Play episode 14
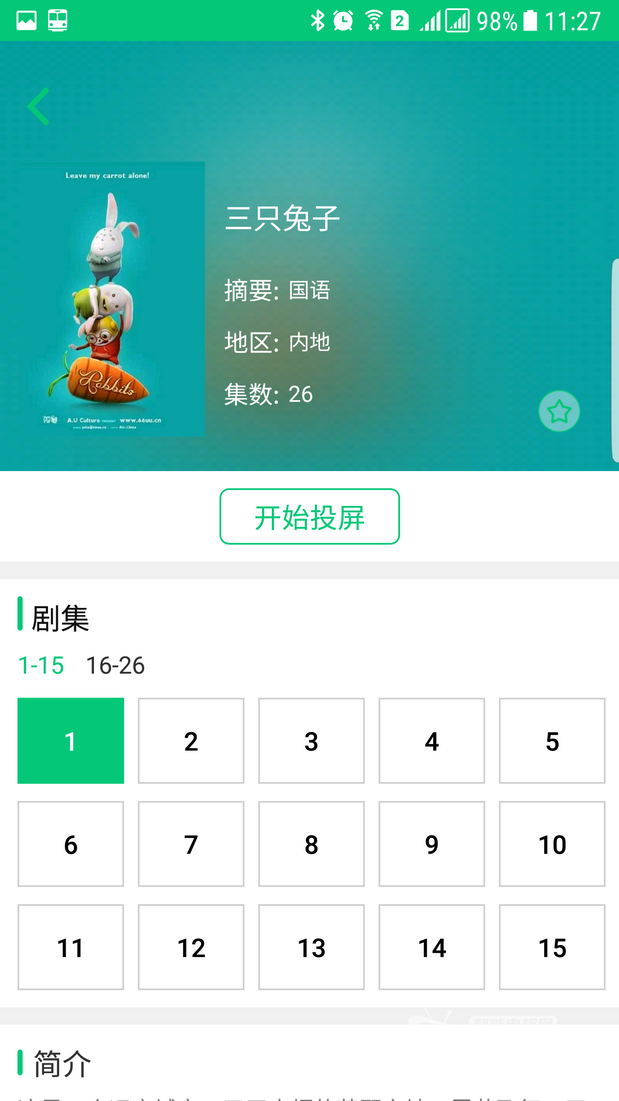Viewport: 619px width, 1101px height. [432, 947]
